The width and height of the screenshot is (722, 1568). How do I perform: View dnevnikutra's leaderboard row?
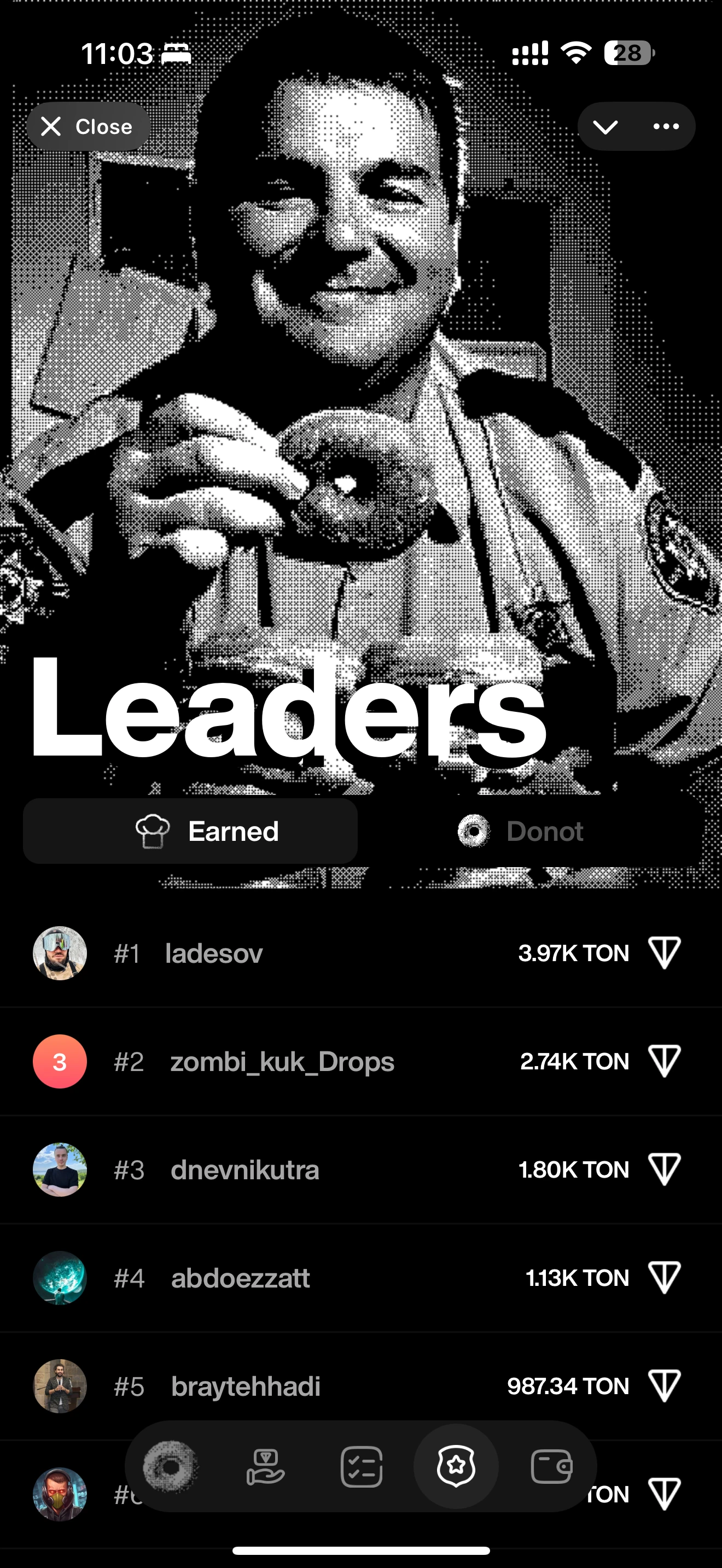point(360,1170)
